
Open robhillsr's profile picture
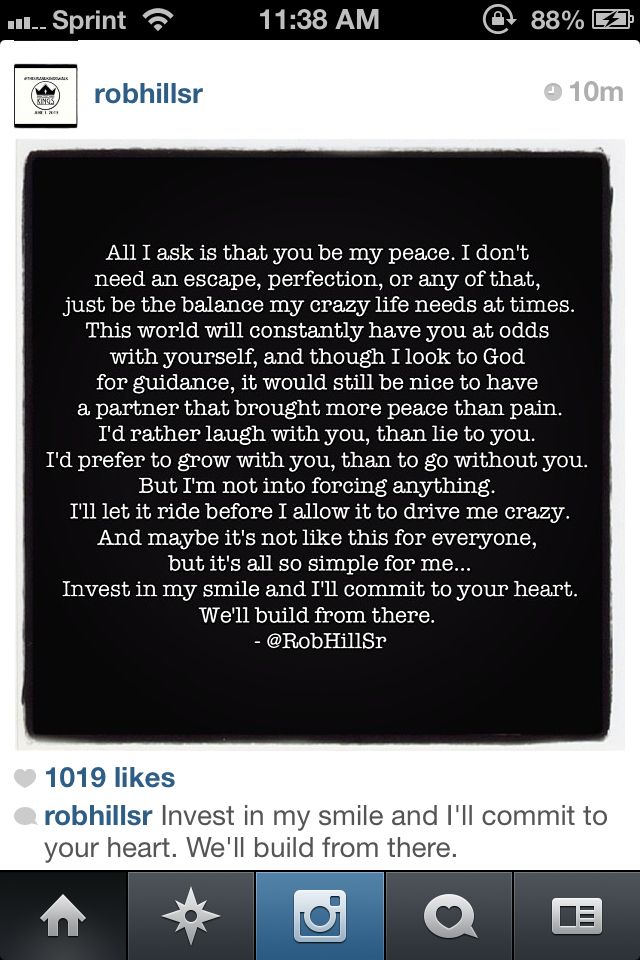click(x=46, y=95)
